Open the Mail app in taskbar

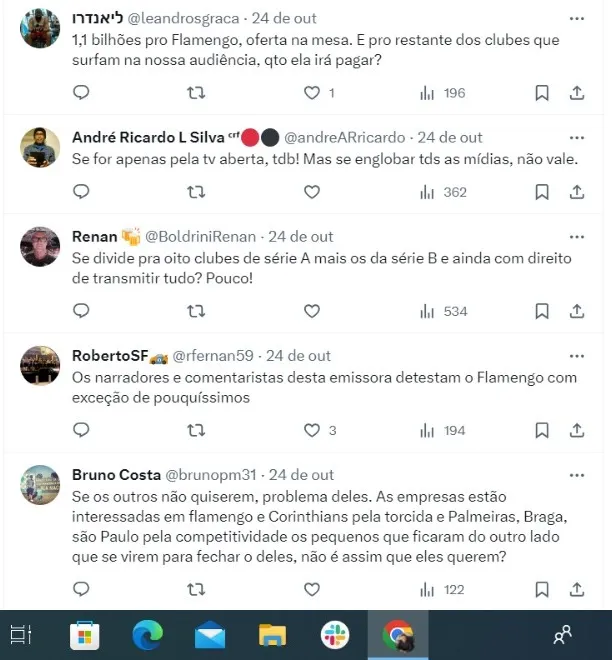point(210,635)
